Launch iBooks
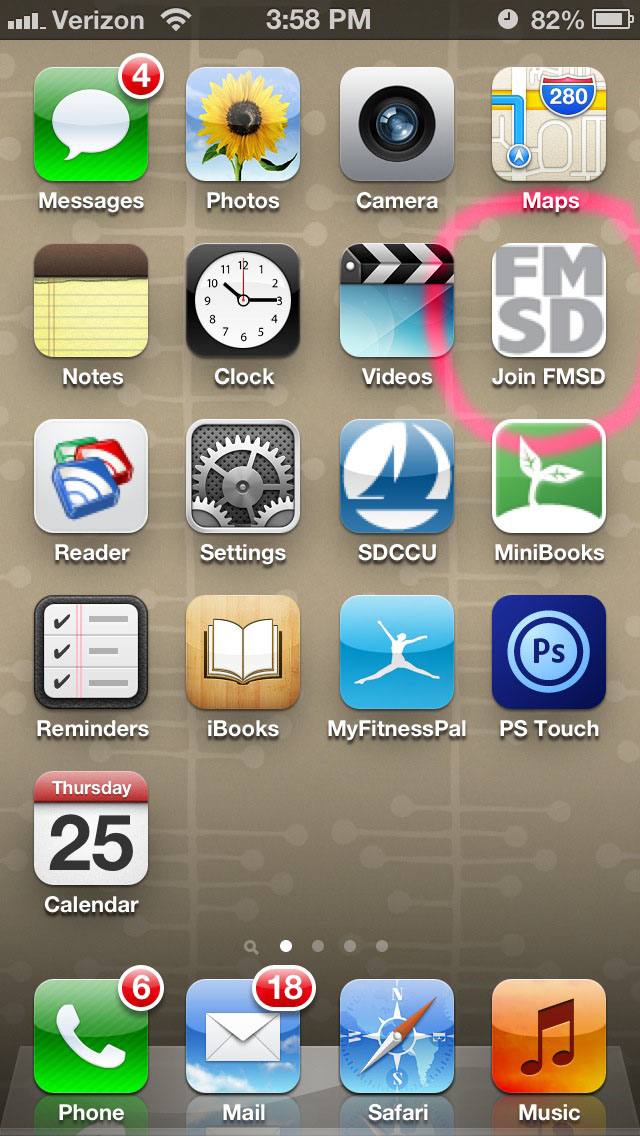The image size is (640, 1136). 243,653
